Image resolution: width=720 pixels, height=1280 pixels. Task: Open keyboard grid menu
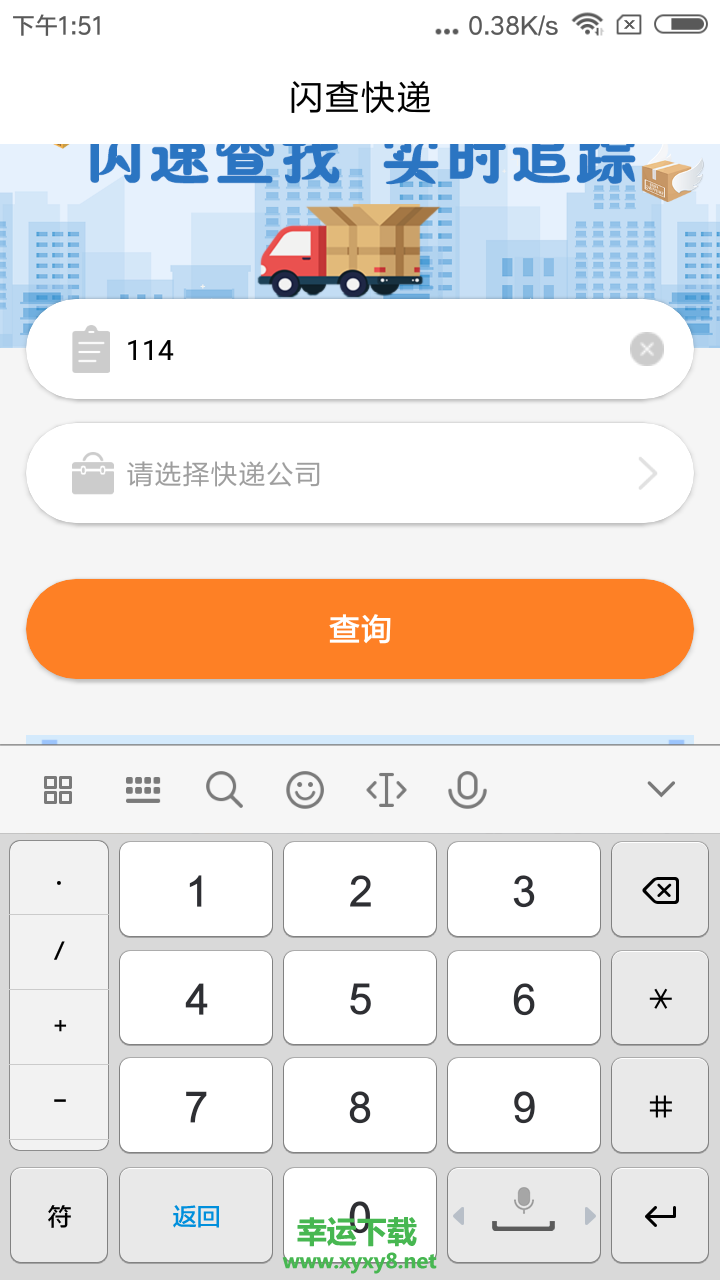58,790
